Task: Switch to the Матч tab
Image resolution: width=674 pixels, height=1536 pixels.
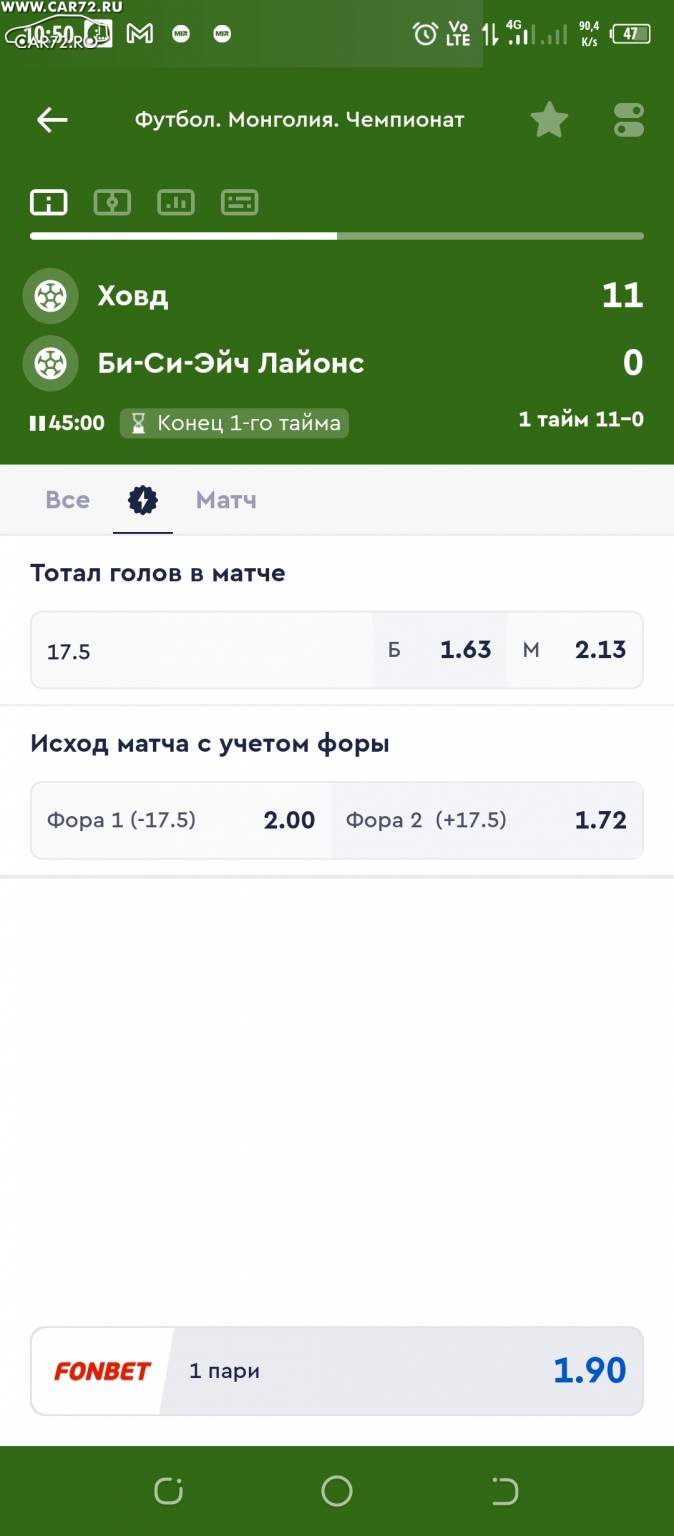Action: point(226,500)
